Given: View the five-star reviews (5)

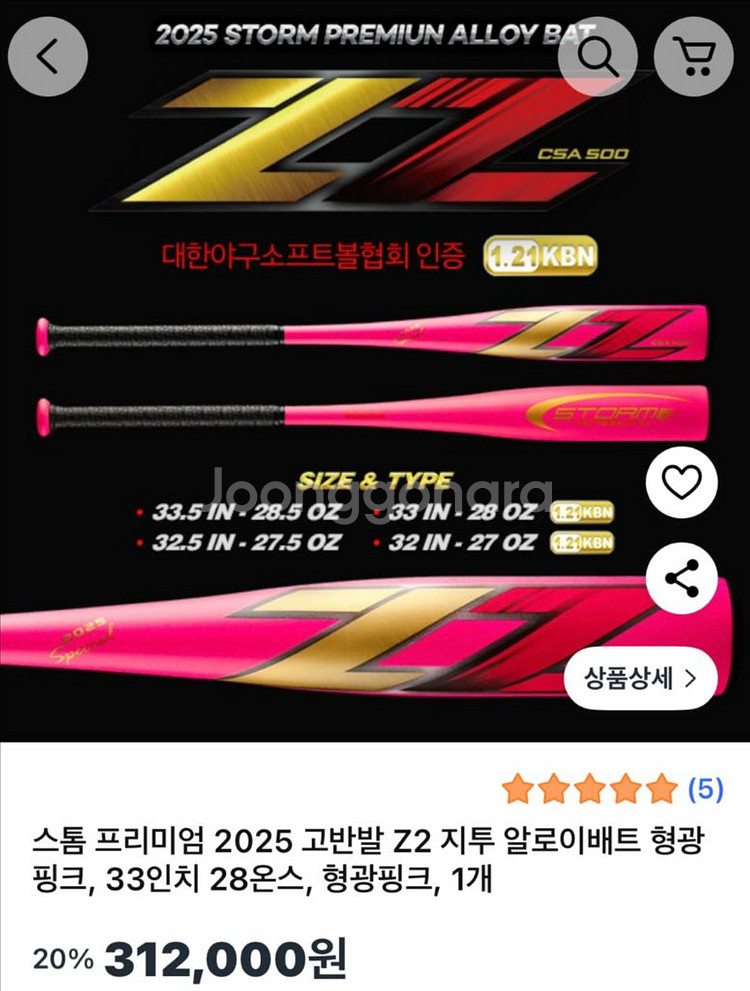Looking at the screenshot, I should point(612,789).
